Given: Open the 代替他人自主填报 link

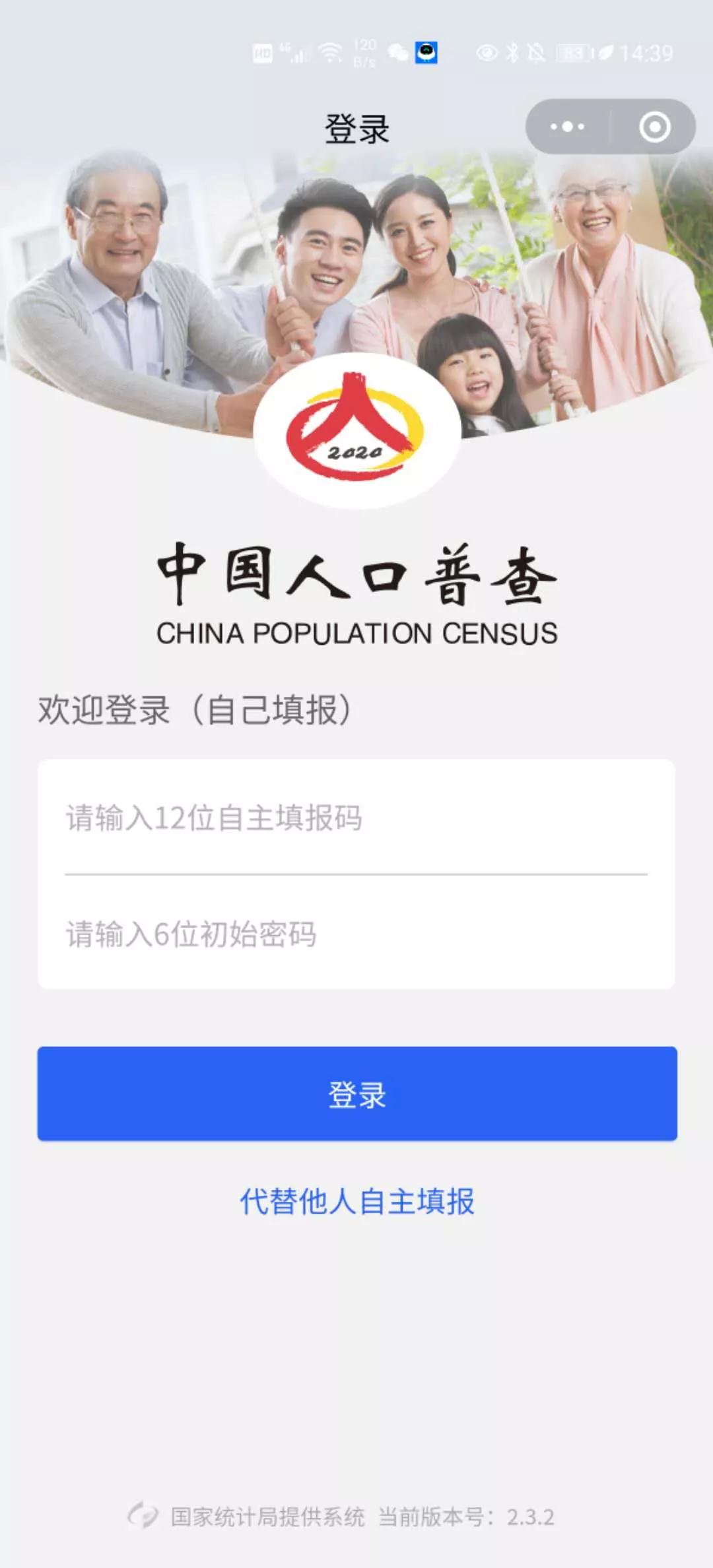Looking at the screenshot, I should 356,1202.
